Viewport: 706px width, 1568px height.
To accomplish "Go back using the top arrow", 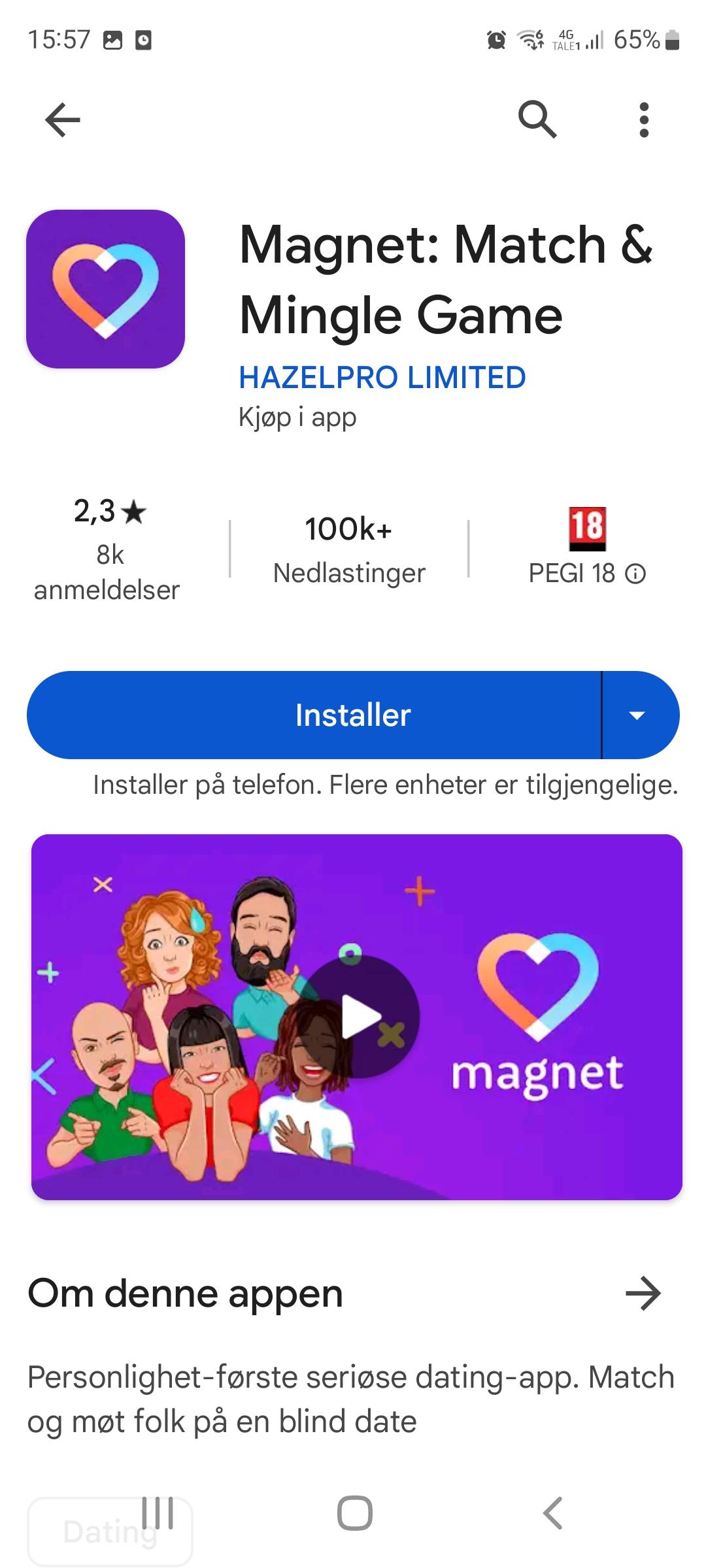I will point(63,120).
